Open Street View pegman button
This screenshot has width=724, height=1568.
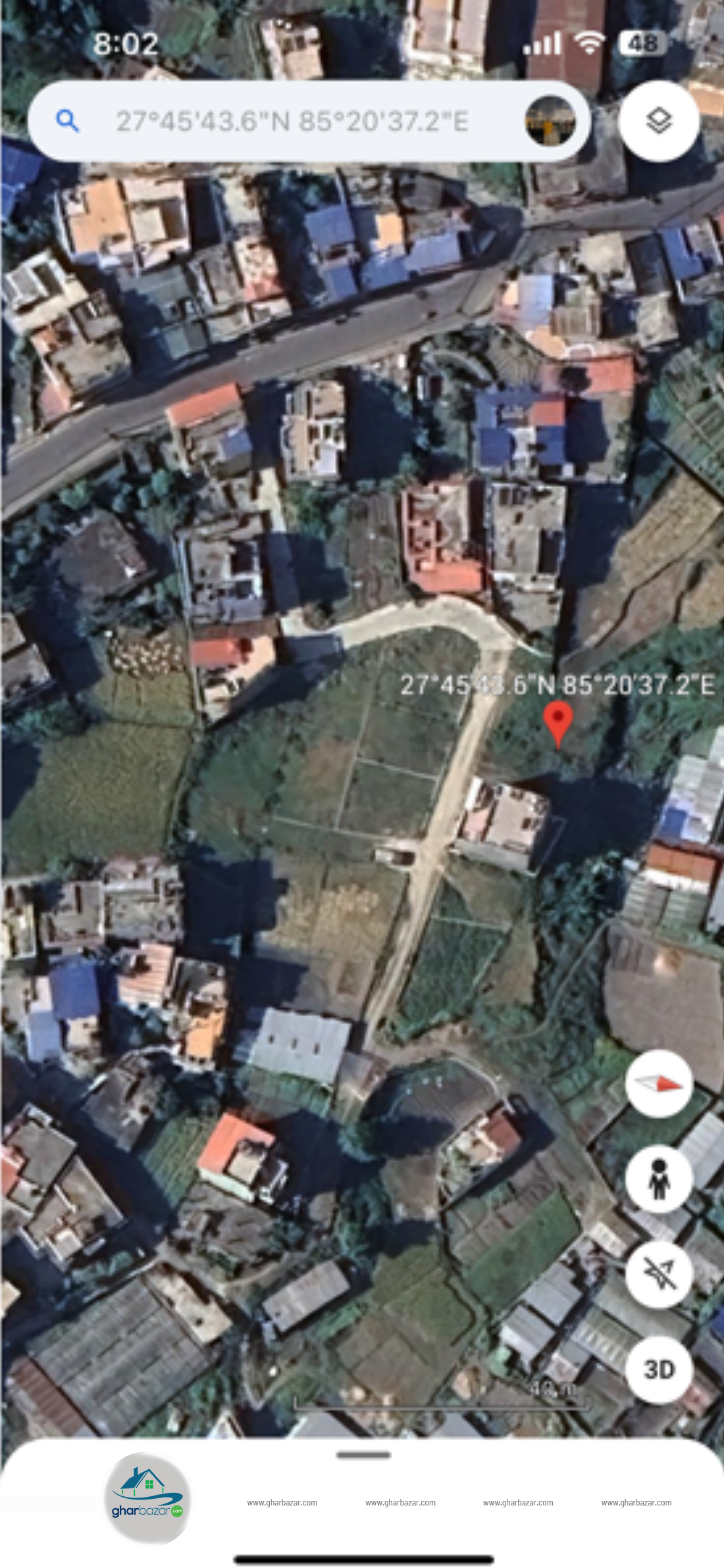(659, 1178)
